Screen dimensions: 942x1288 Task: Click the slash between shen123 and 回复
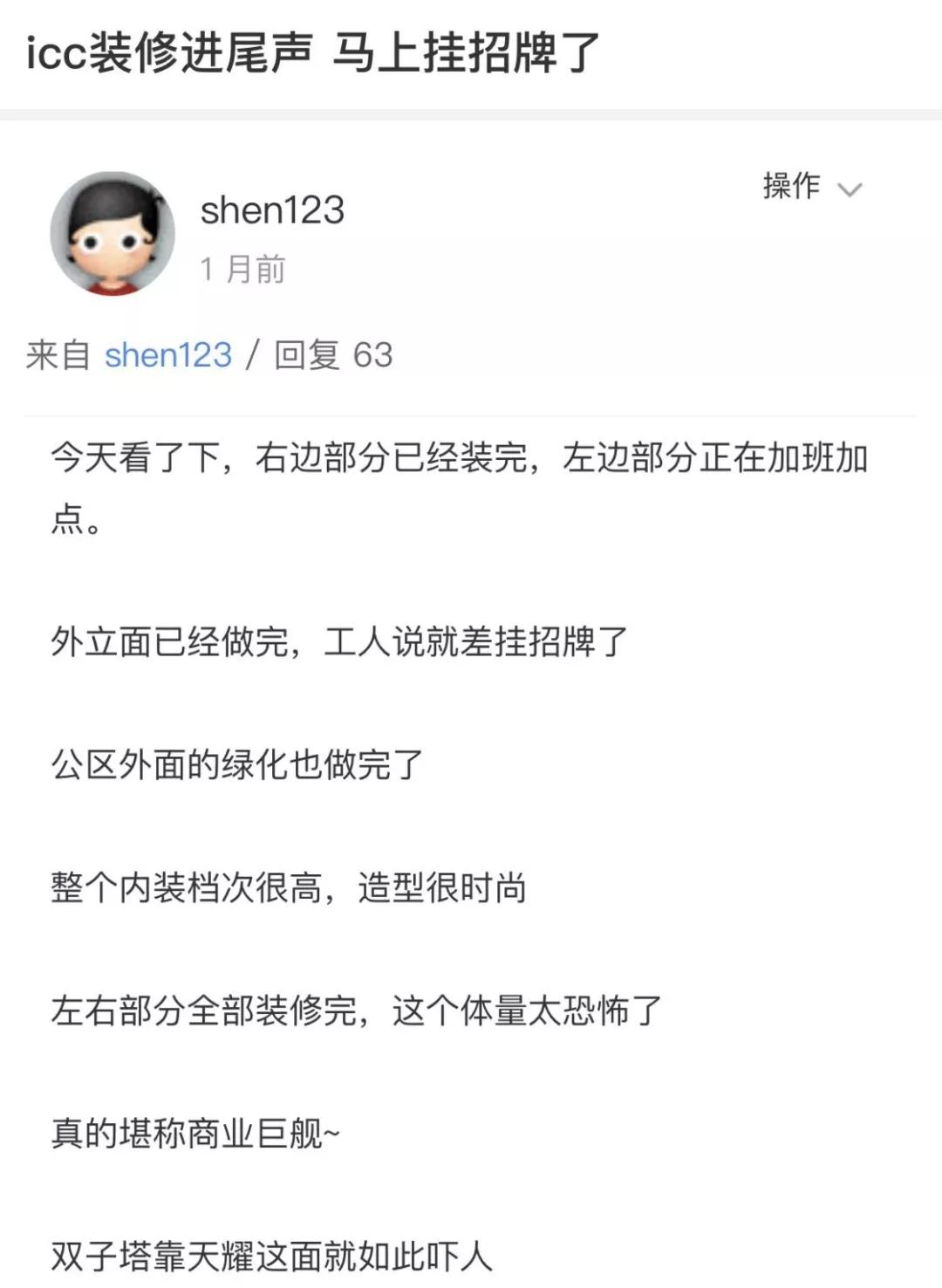point(253,354)
